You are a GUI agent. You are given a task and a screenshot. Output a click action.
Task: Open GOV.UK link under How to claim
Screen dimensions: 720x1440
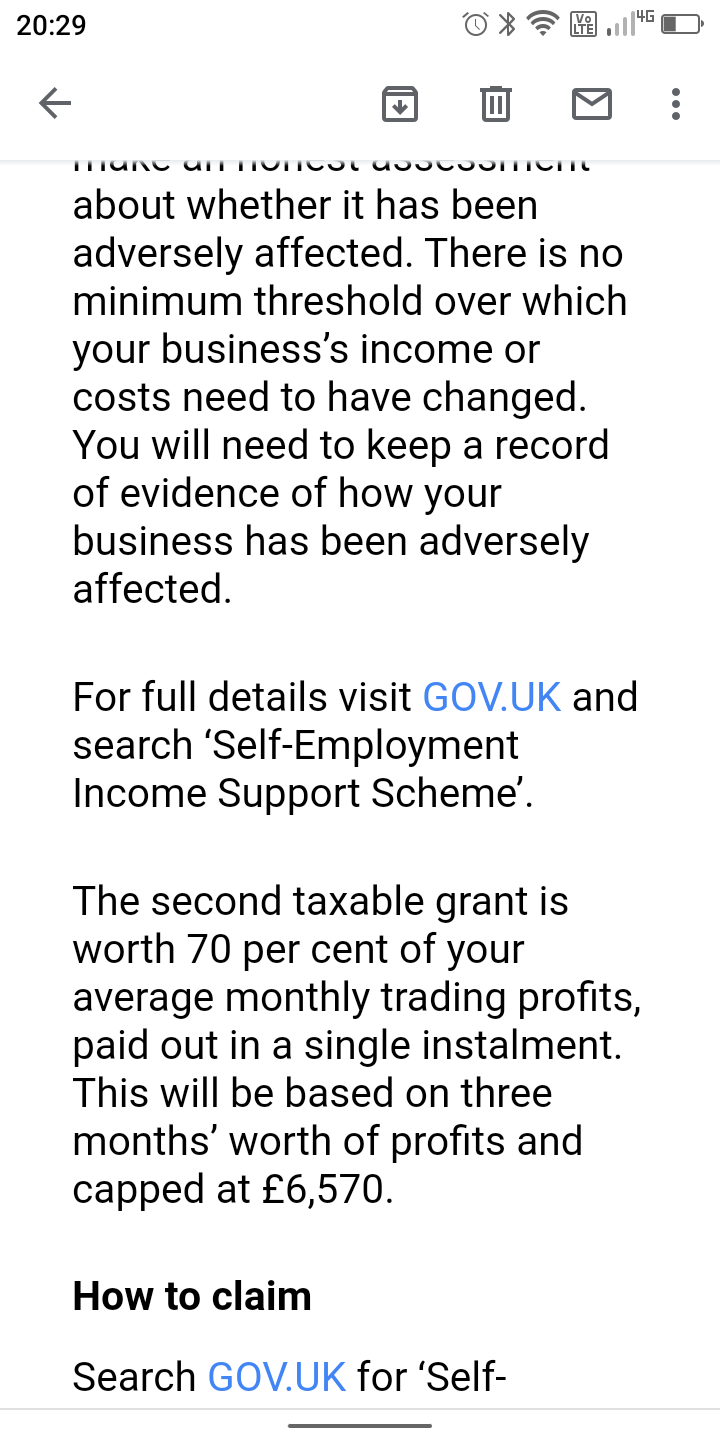[x=277, y=1377]
